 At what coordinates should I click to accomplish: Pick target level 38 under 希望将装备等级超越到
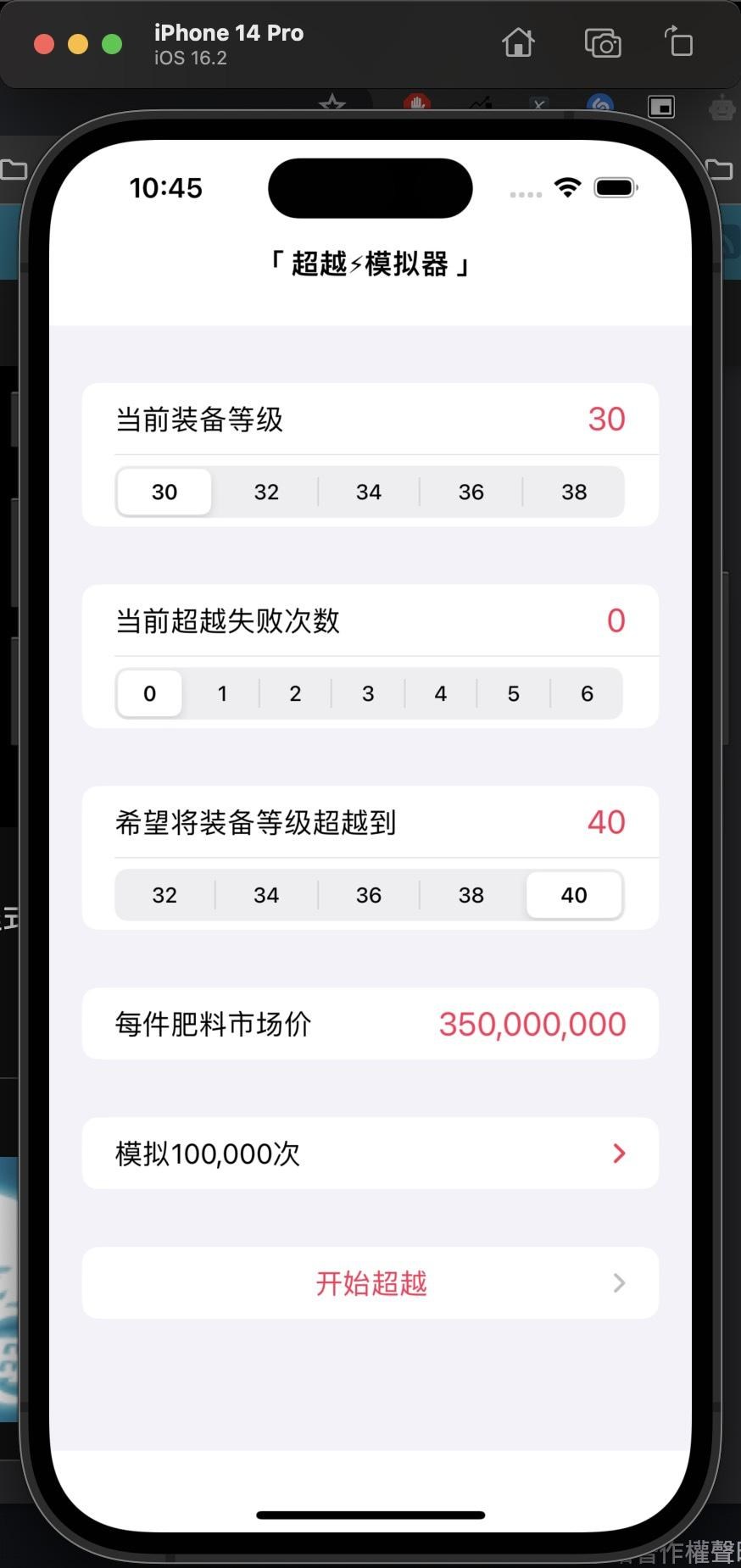click(471, 895)
